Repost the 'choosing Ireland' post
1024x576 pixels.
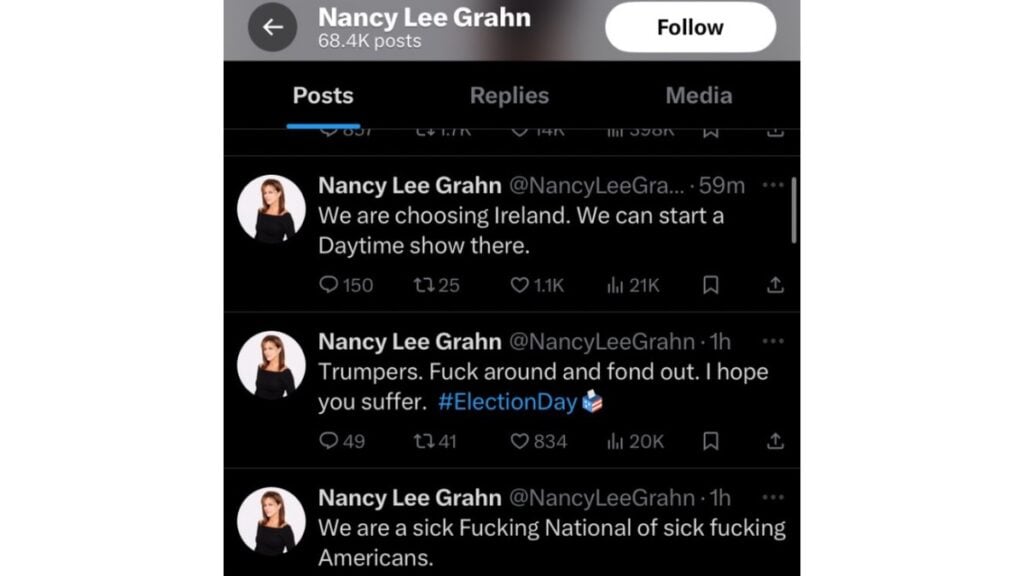[424, 285]
